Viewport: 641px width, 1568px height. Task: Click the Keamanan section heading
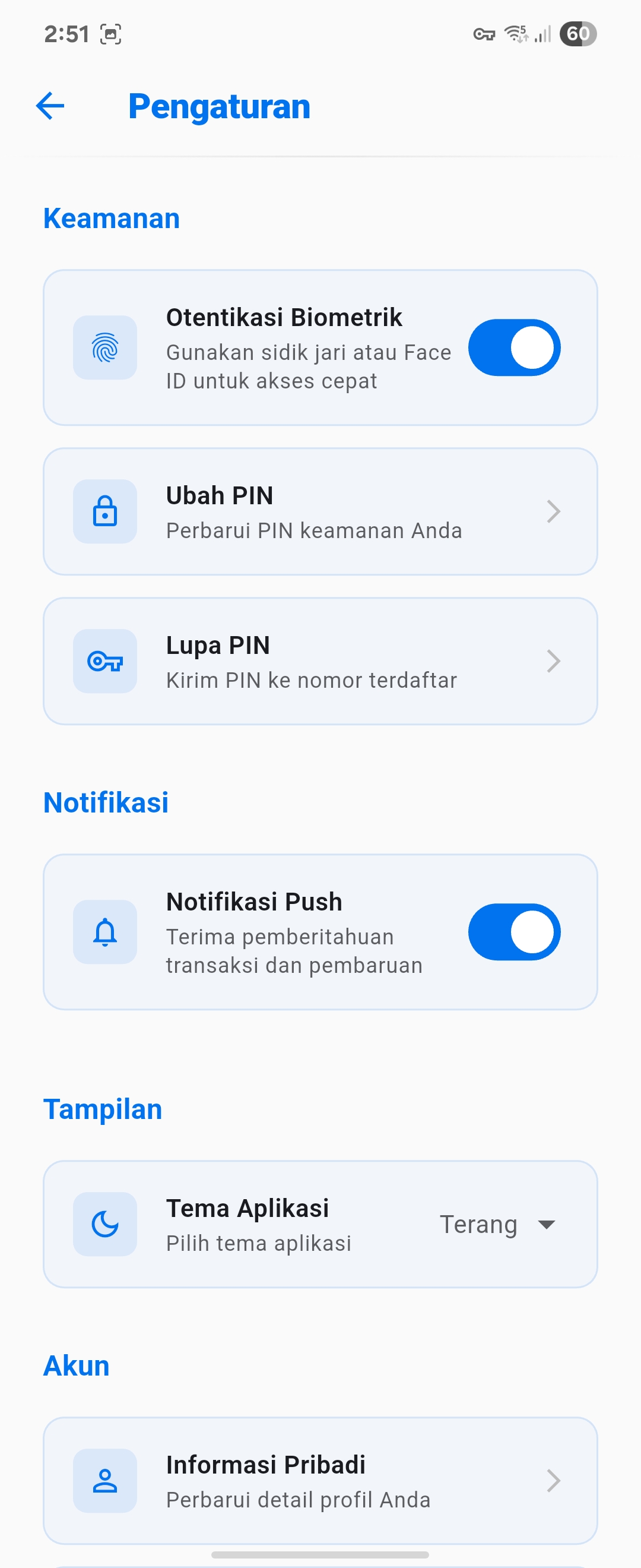pyautogui.click(x=112, y=218)
